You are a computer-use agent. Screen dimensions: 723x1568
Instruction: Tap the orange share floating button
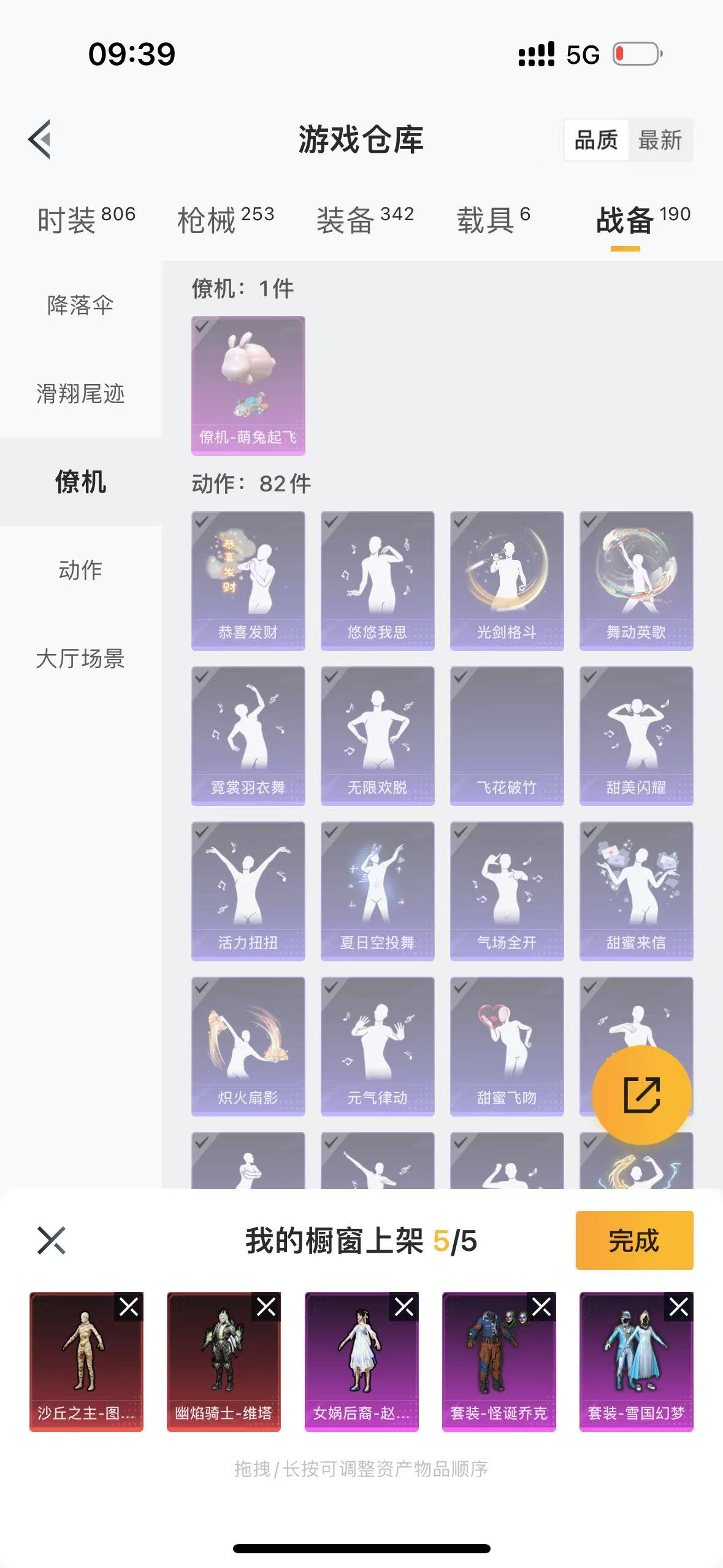pos(641,1095)
